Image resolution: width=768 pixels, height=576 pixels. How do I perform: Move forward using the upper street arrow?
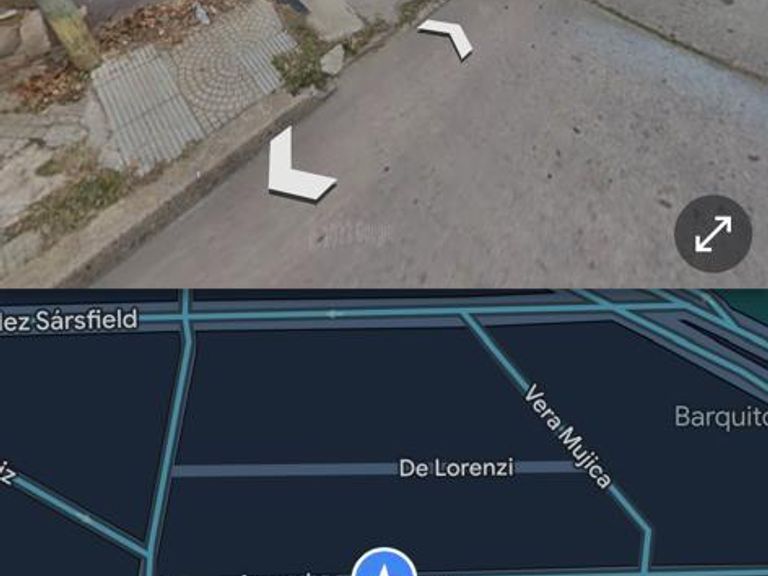tap(446, 37)
